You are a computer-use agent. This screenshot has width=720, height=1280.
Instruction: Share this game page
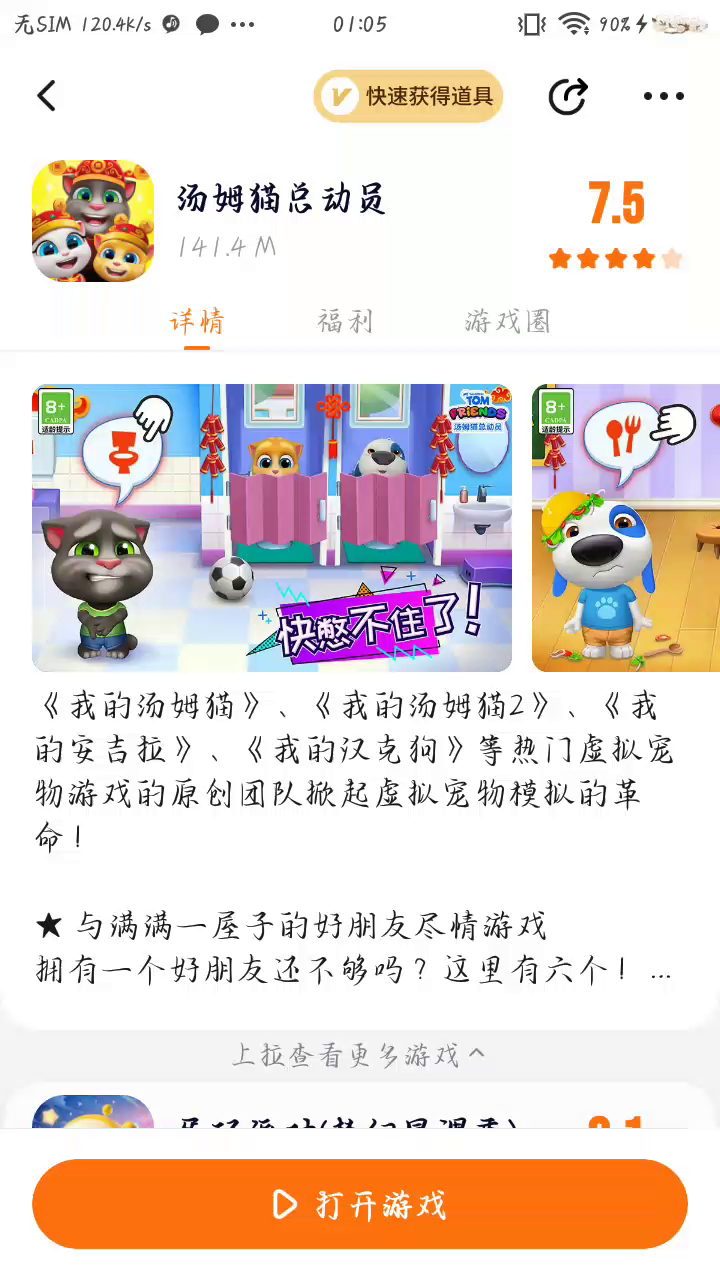pos(568,96)
